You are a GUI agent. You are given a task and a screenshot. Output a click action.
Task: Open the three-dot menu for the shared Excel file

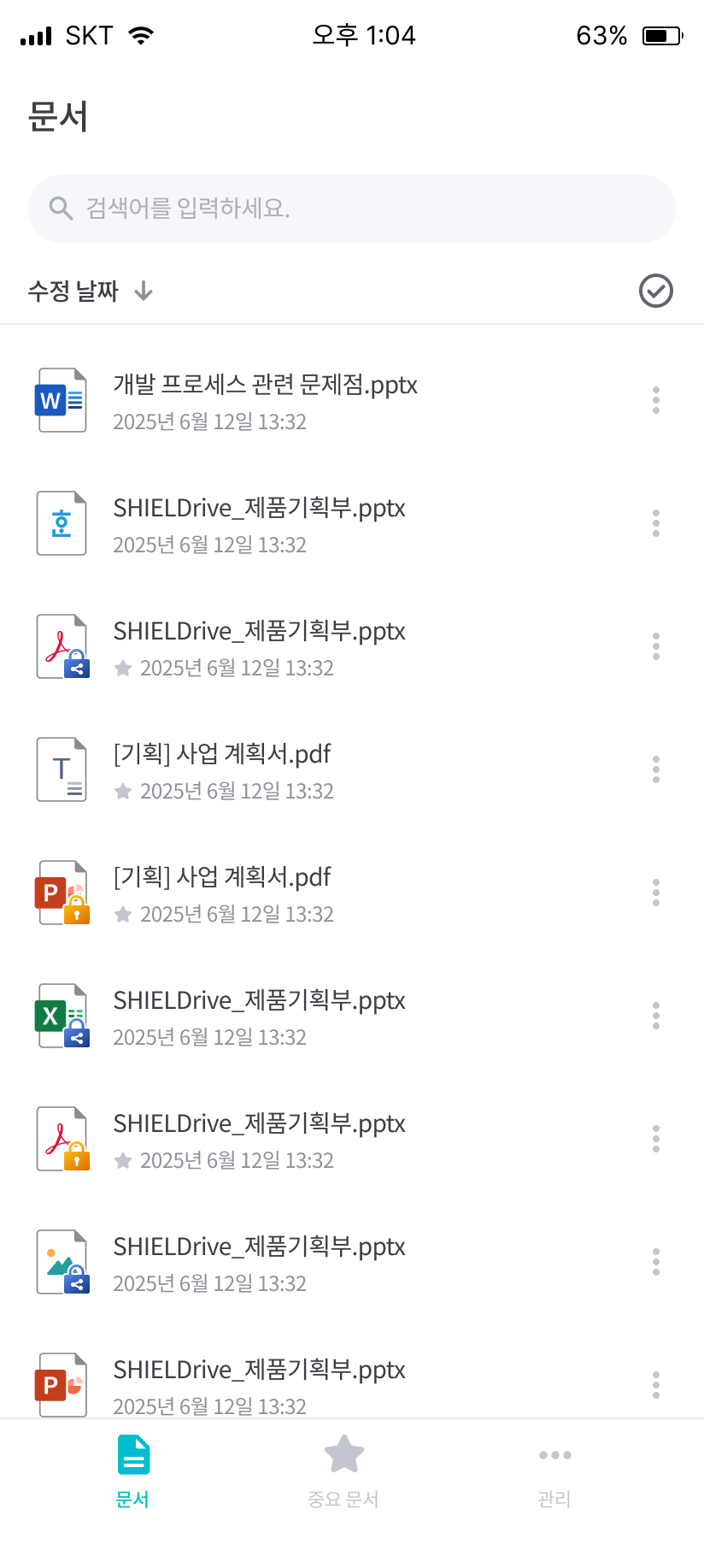pyautogui.click(x=655, y=1015)
